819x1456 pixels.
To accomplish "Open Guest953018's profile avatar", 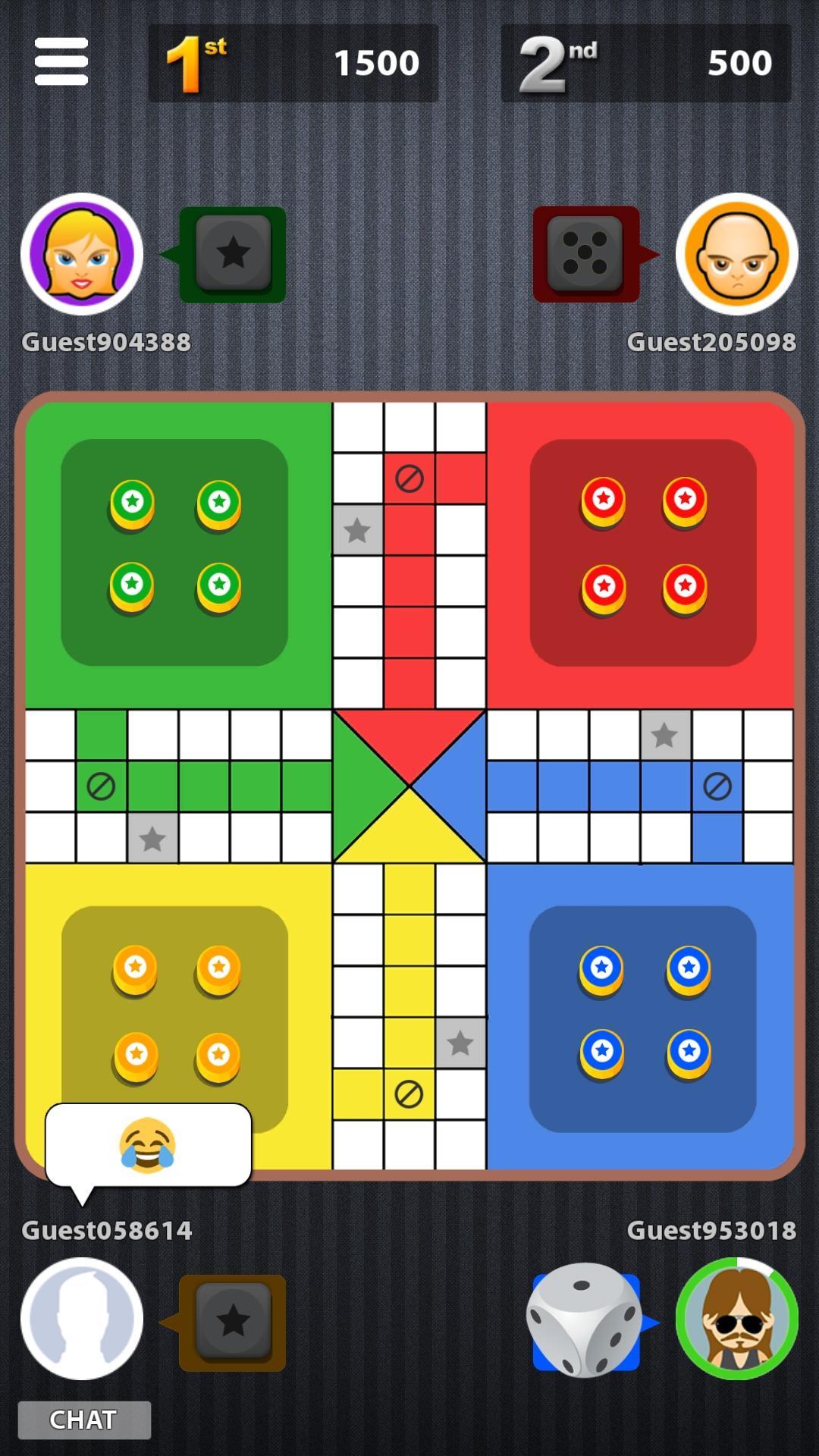I will (736, 1319).
